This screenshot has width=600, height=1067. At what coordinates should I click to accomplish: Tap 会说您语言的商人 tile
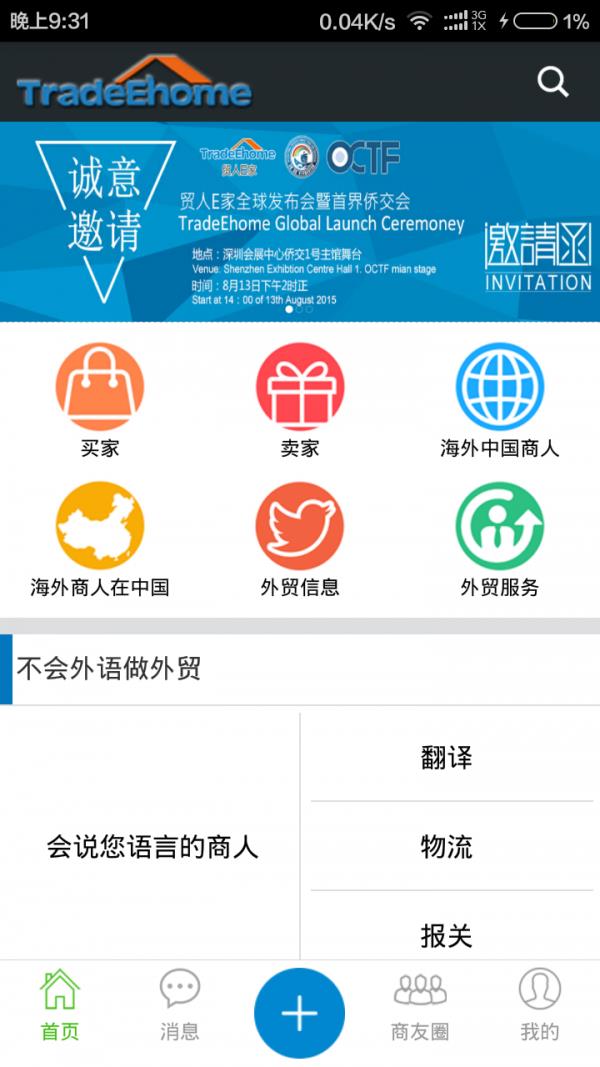pyautogui.click(x=152, y=848)
